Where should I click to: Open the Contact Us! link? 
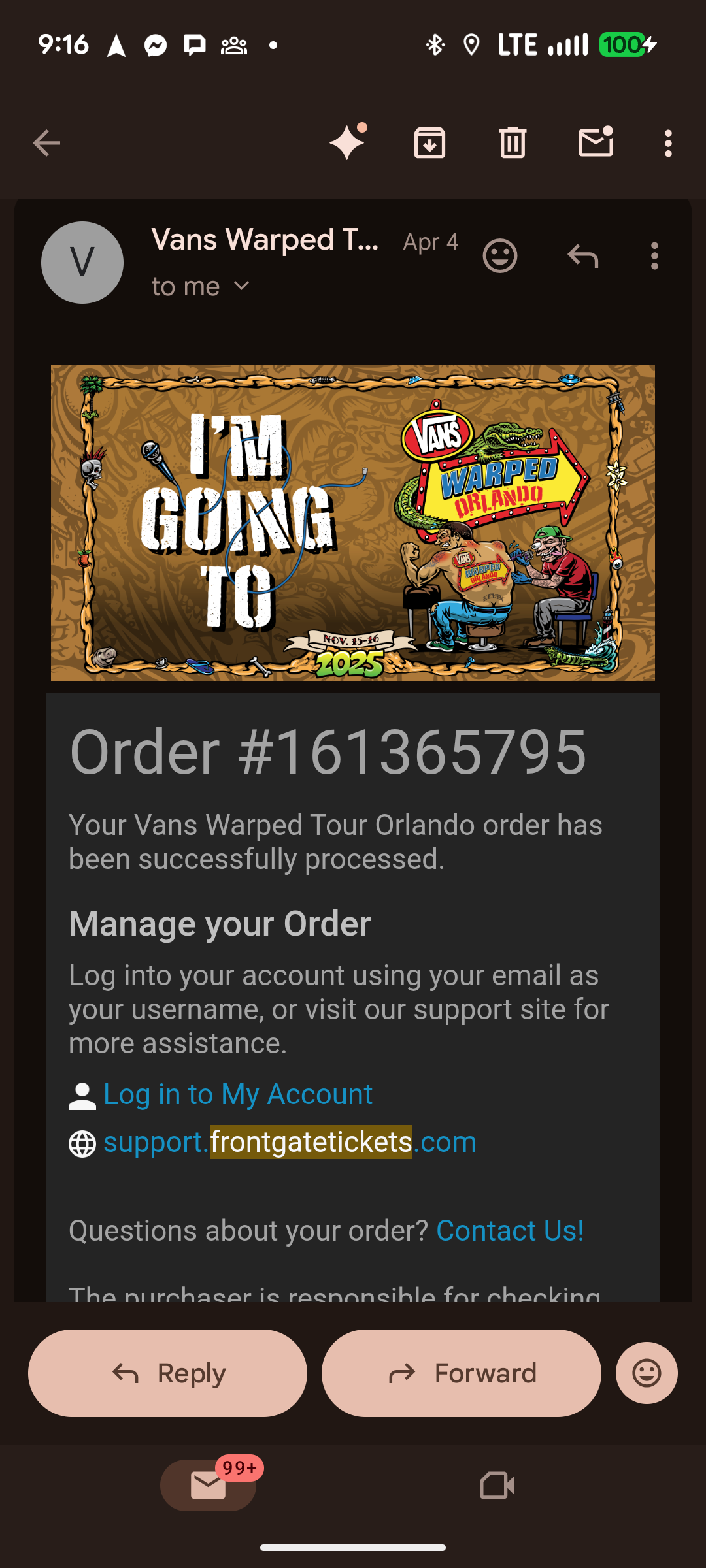click(x=509, y=1231)
